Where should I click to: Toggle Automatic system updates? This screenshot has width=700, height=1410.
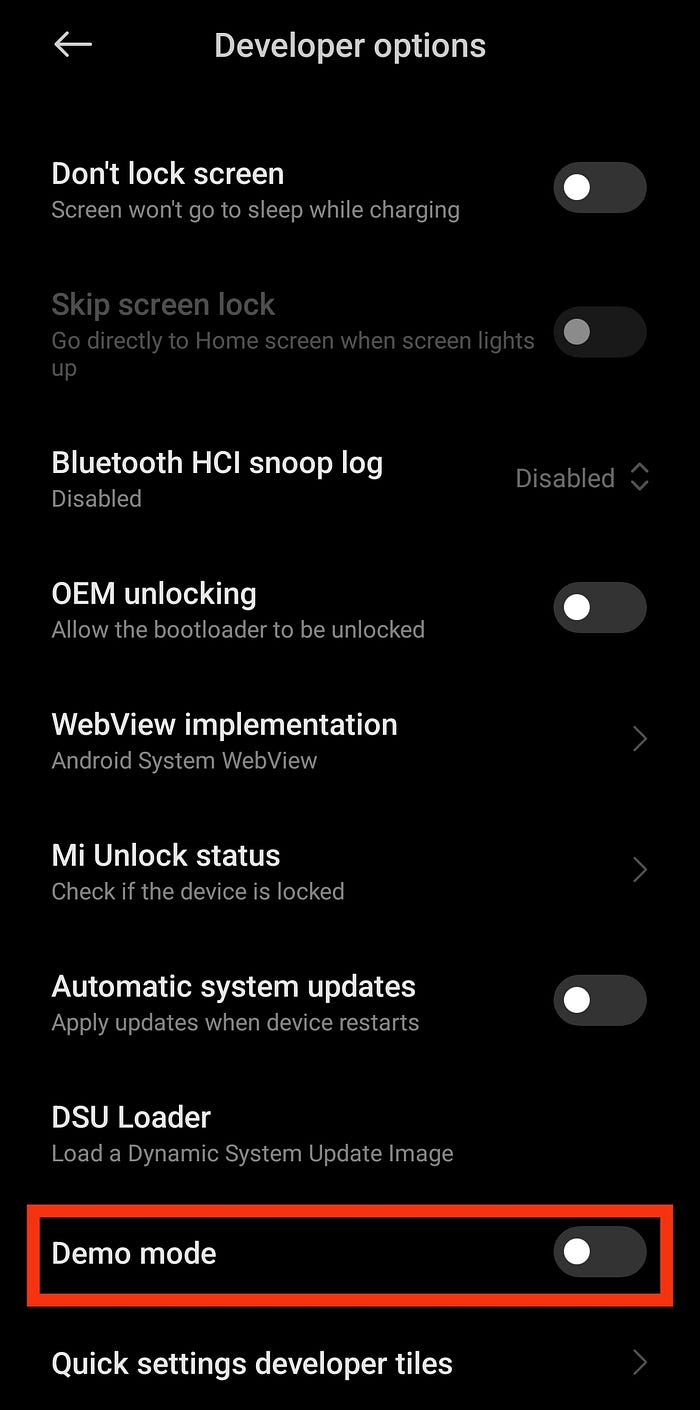pyautogui.click(x=600, y=1000)
